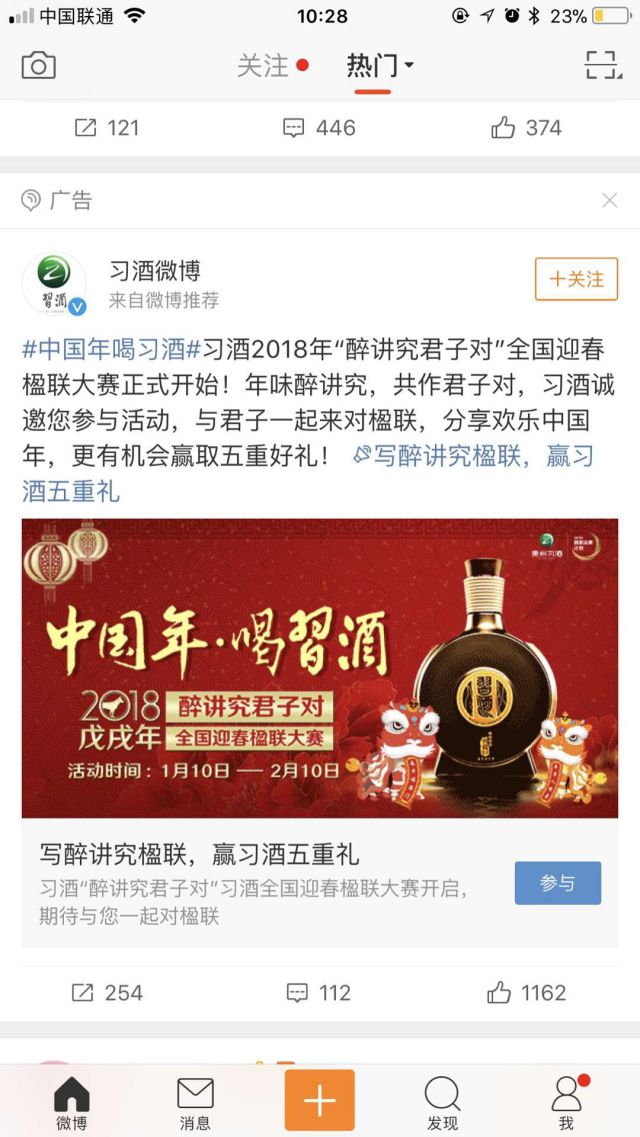The height and width of the screenshot is (1137, 640).
Task: Go to the 微博 home tab
Action: 71,1103
